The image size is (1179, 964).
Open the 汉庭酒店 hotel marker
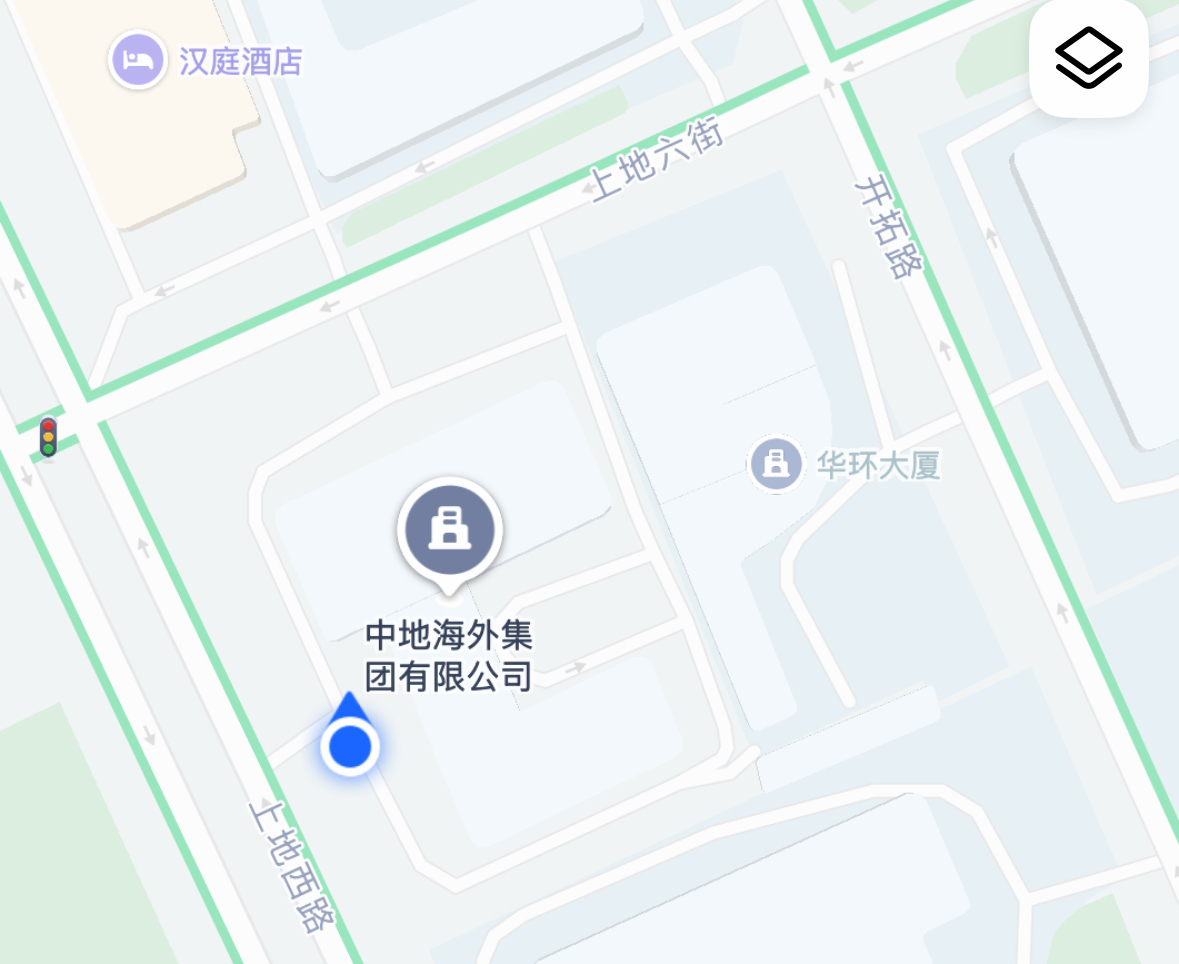[x=138, y=61]
